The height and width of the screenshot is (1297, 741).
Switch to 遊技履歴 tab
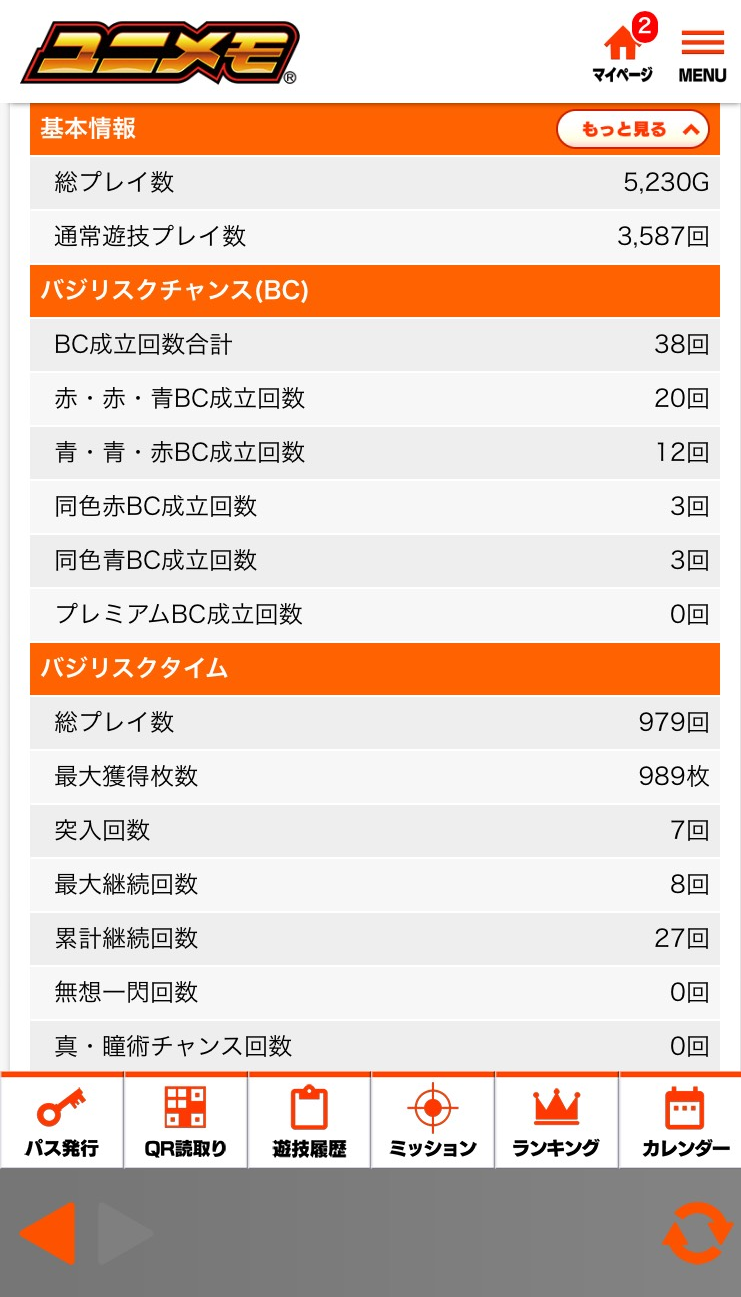click(309, 1120)
